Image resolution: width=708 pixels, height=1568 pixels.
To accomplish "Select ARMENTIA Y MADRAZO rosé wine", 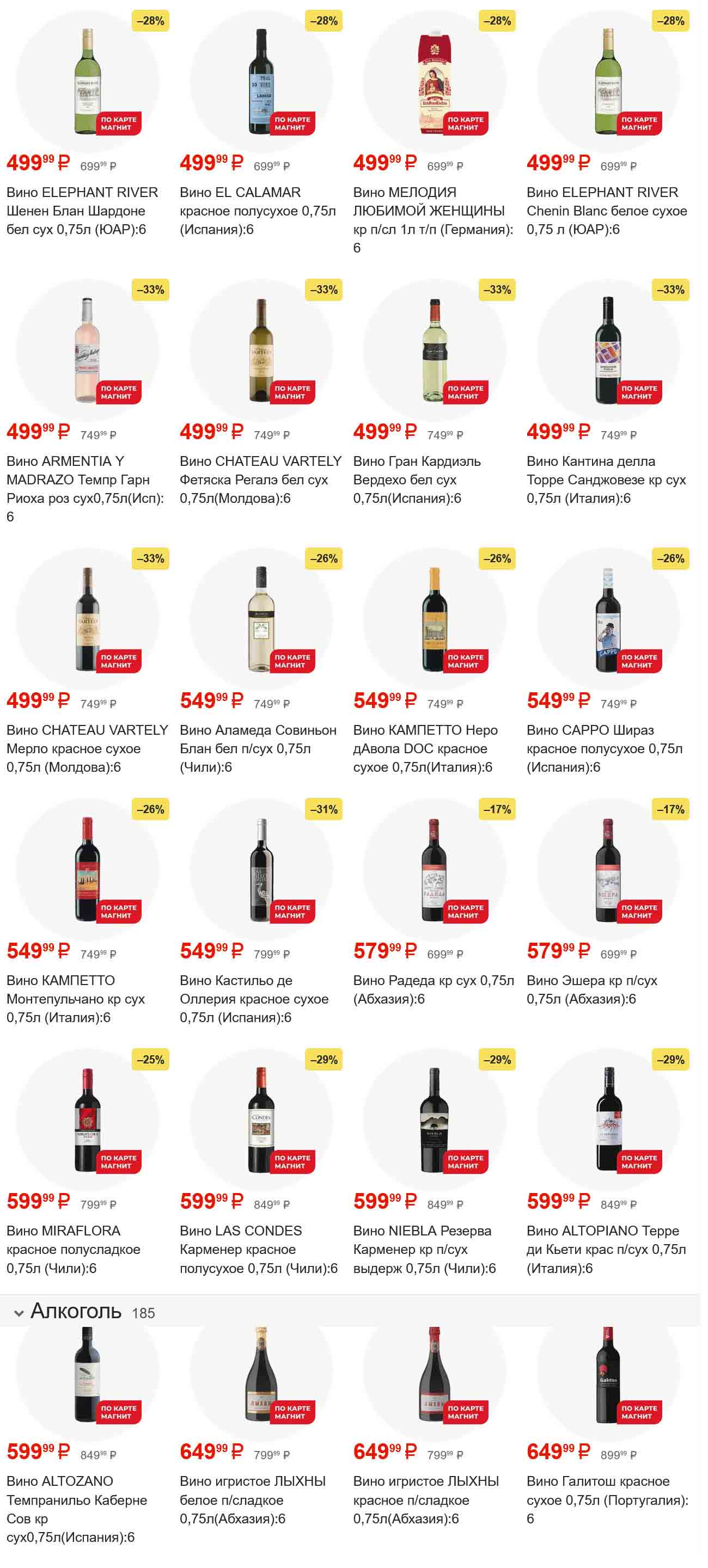I will tap(85, 479).
